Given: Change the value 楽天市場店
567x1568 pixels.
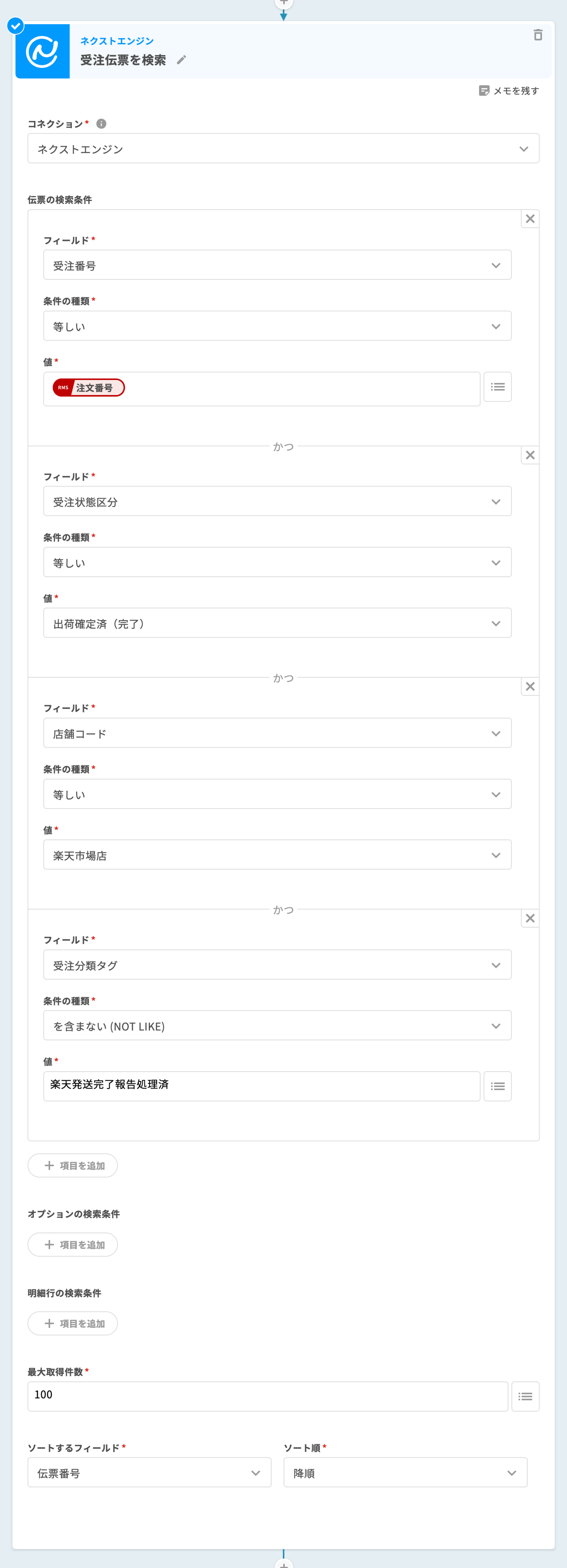Looking at the screenshot, I should (x=277, y=855).
